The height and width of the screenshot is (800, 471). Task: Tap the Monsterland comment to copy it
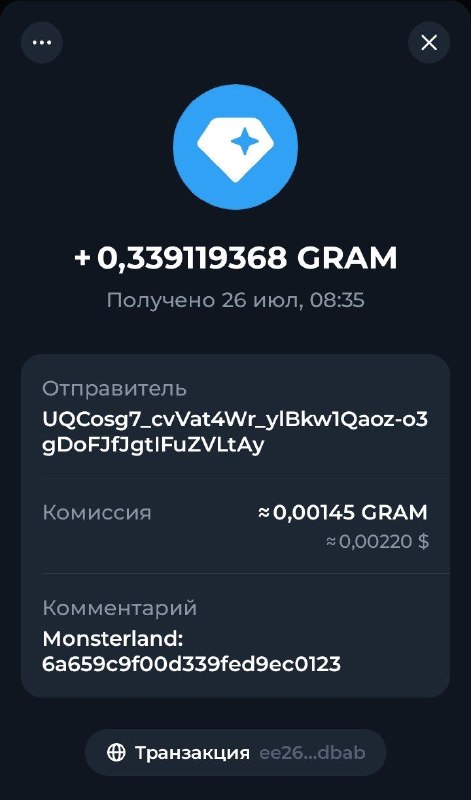pyautogui.click(x=191, y=652)
